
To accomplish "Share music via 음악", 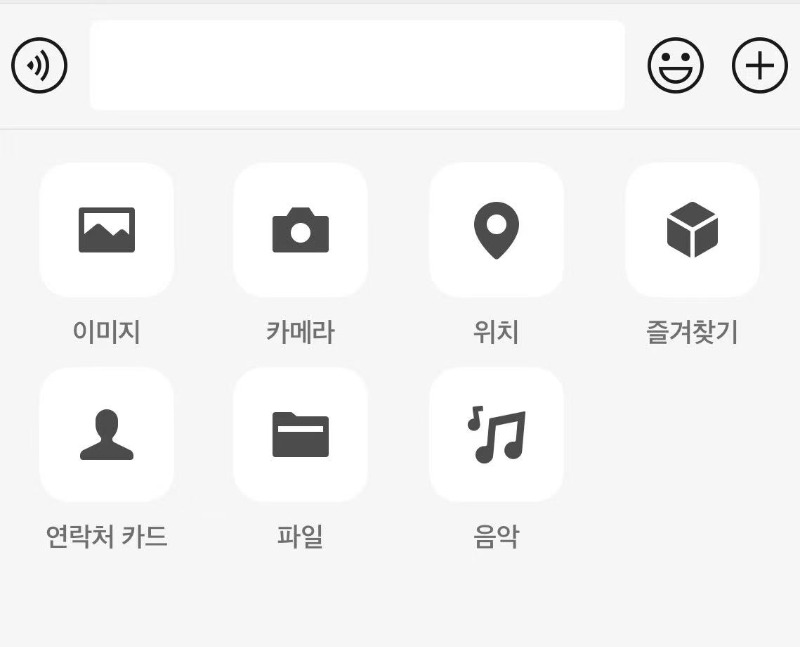I will 496,434.
